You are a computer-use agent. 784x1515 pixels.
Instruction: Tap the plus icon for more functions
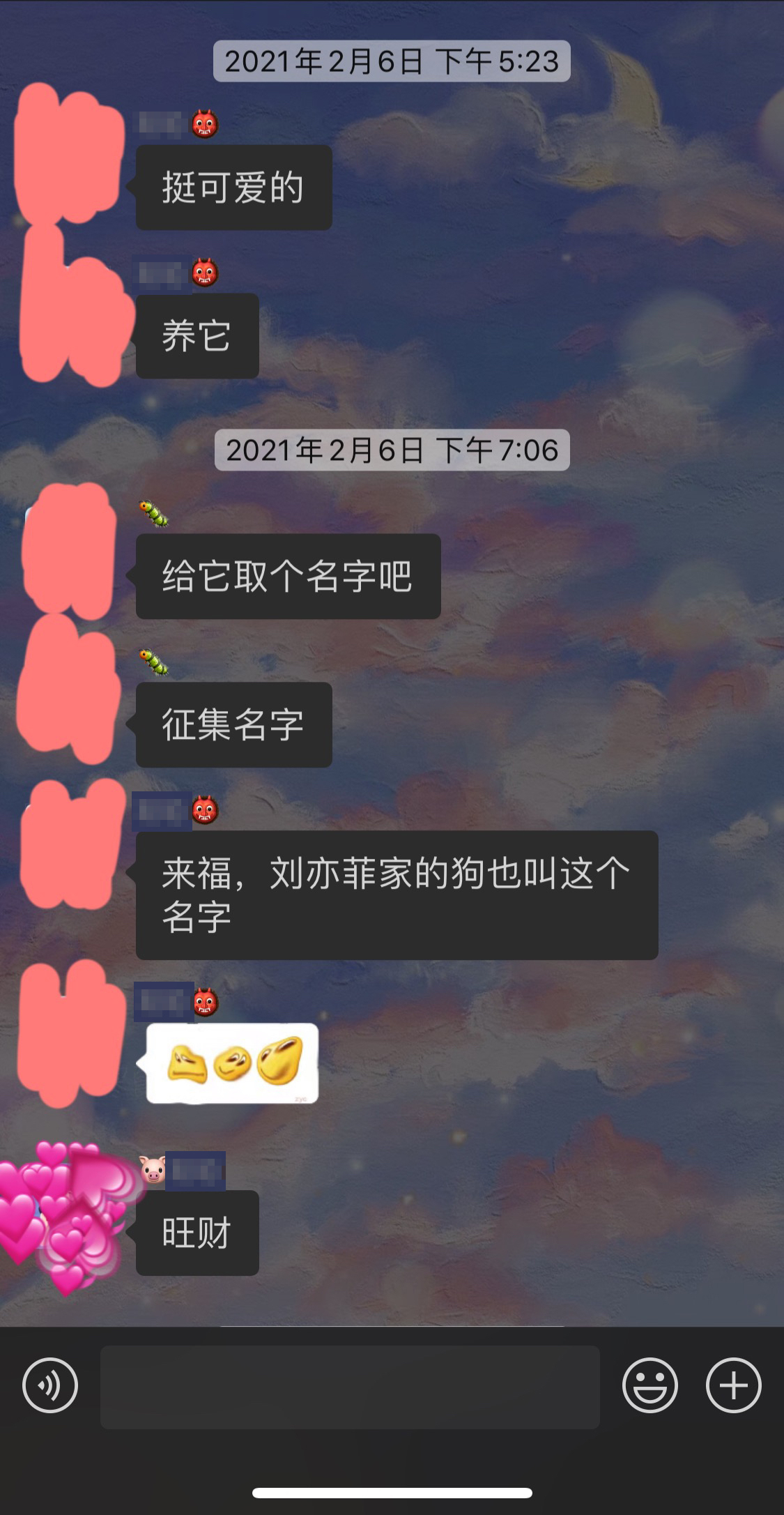coord(732,1387)
